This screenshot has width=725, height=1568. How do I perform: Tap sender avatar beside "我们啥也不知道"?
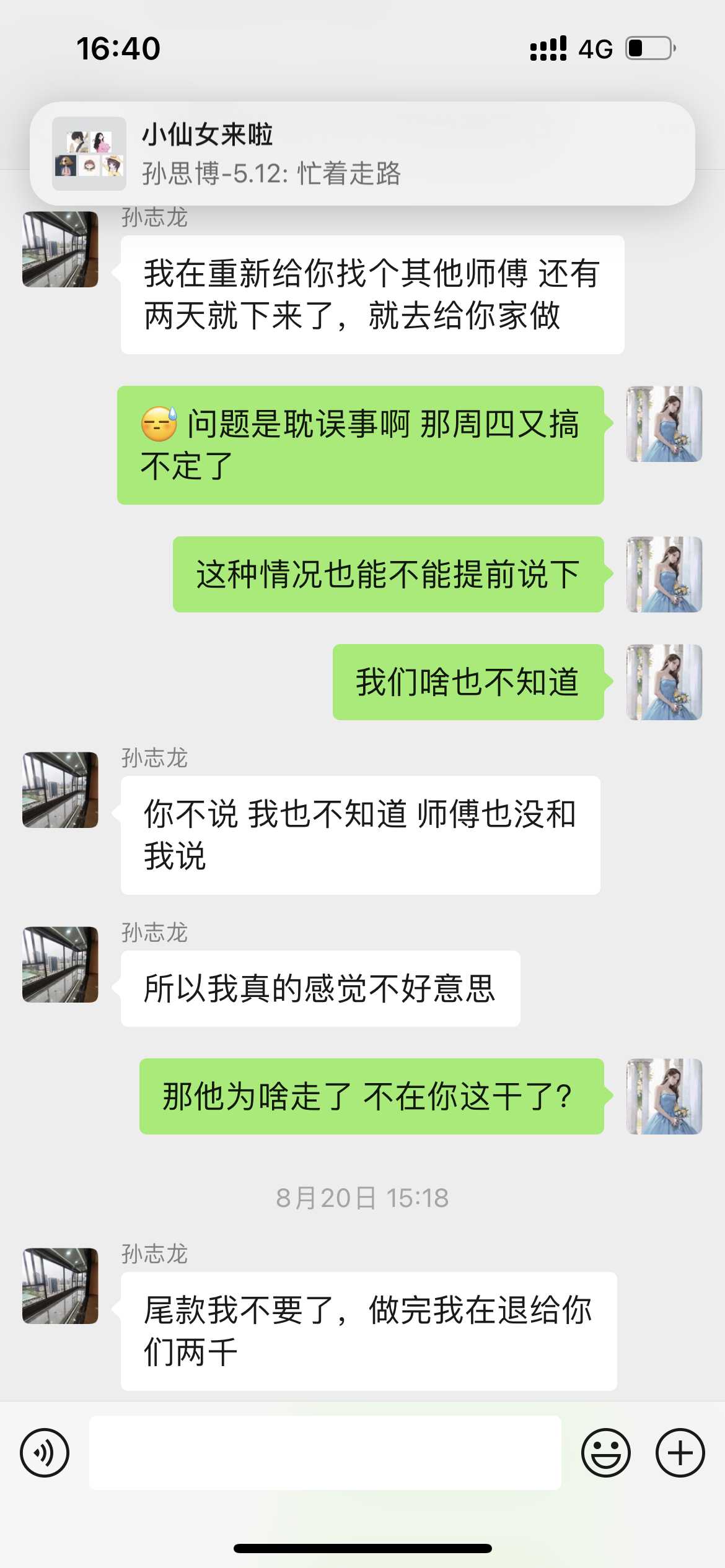point(664,682)
